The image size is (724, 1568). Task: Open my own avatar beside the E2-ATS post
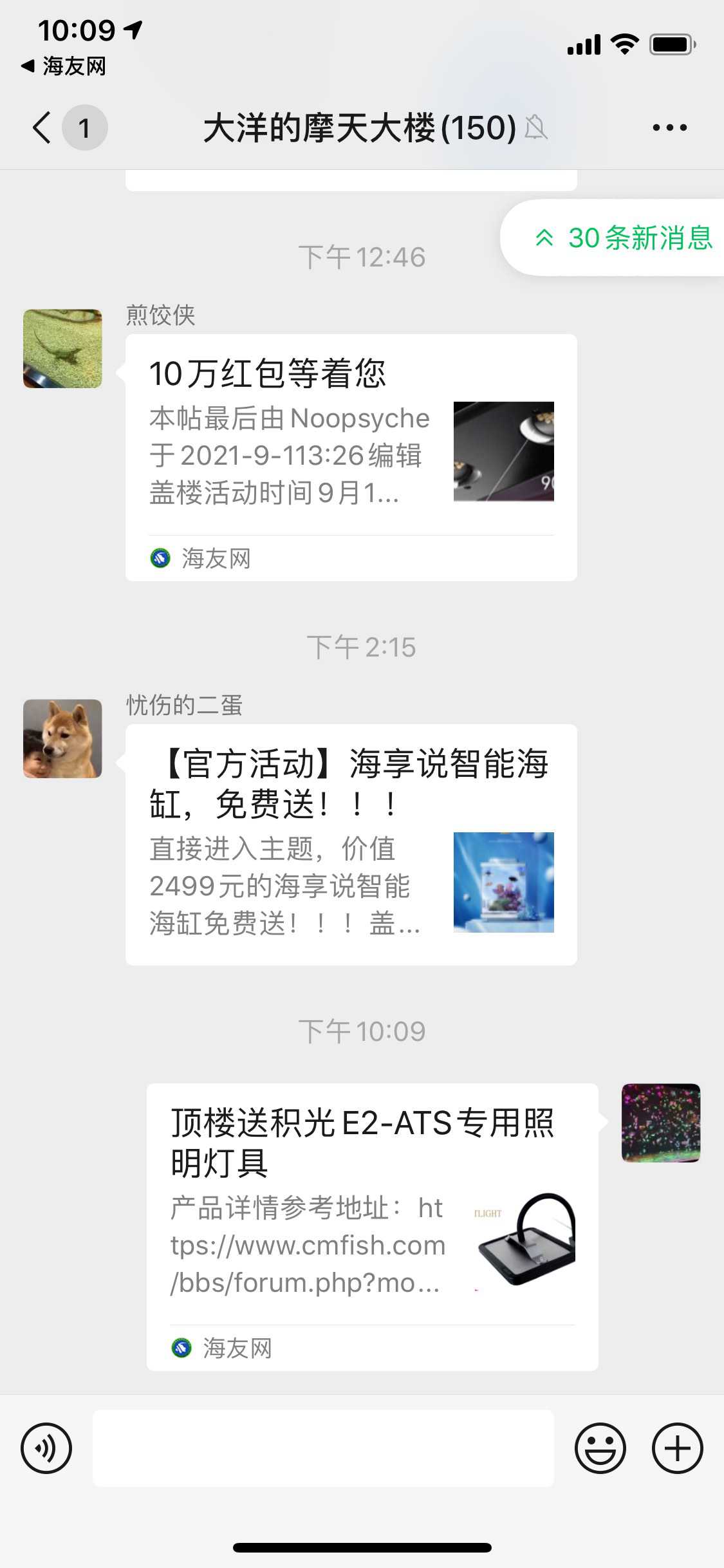pyautogui.click(x=660, y=1123)
